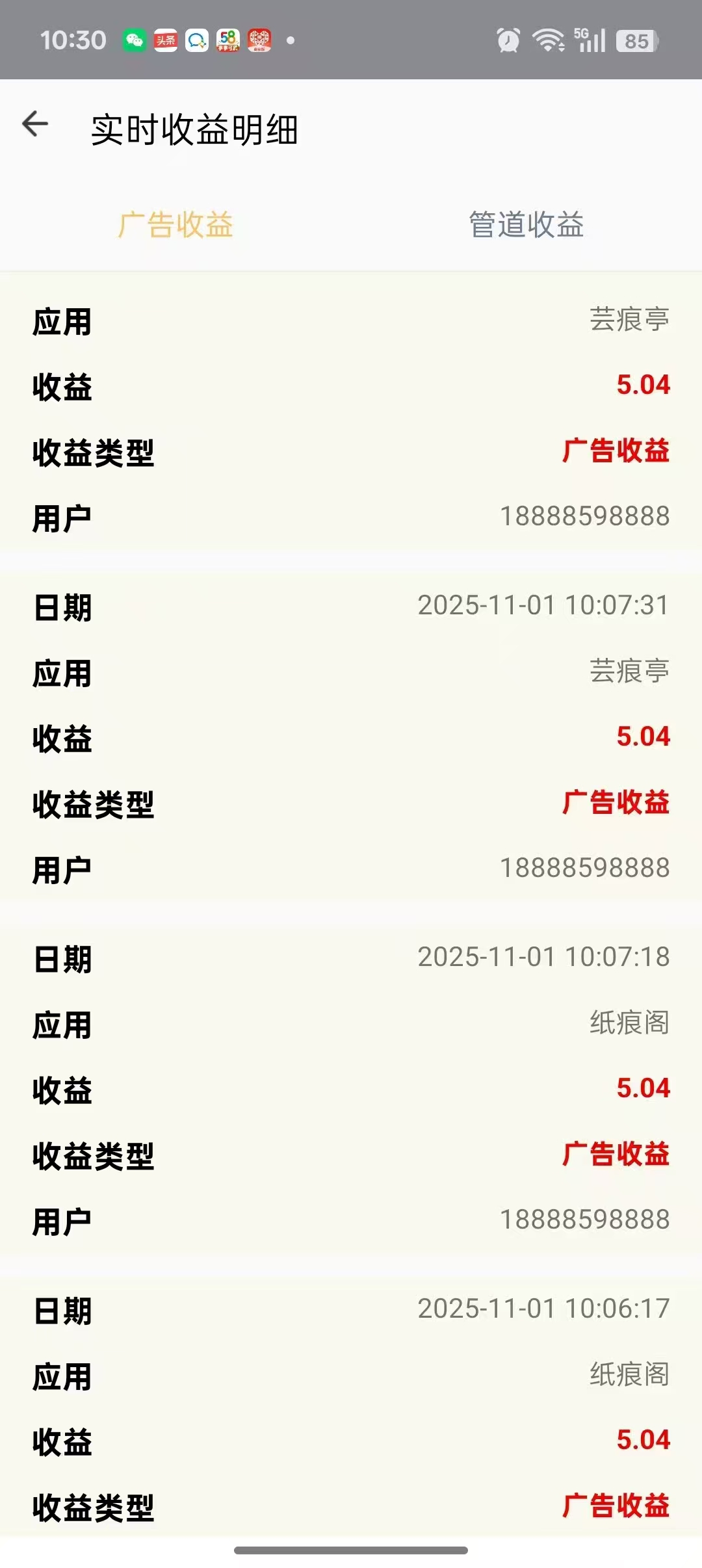Screen dimensions: 702x1568
Task: Click the alarm clock status icon
Action: (509, 41)
